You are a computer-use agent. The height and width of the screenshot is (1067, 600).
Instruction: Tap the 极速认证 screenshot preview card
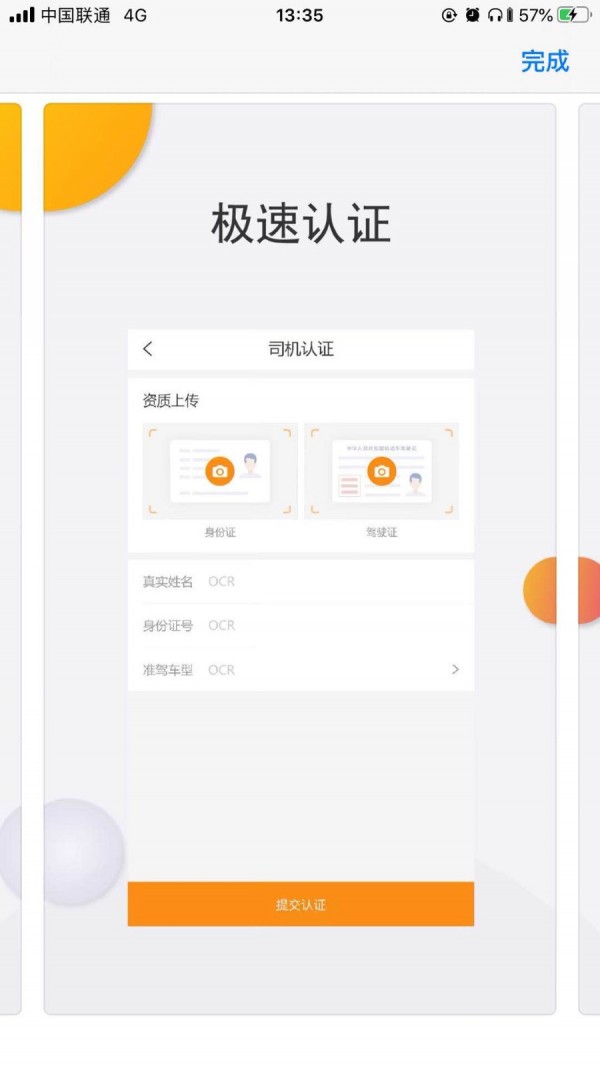click(300, 560)
